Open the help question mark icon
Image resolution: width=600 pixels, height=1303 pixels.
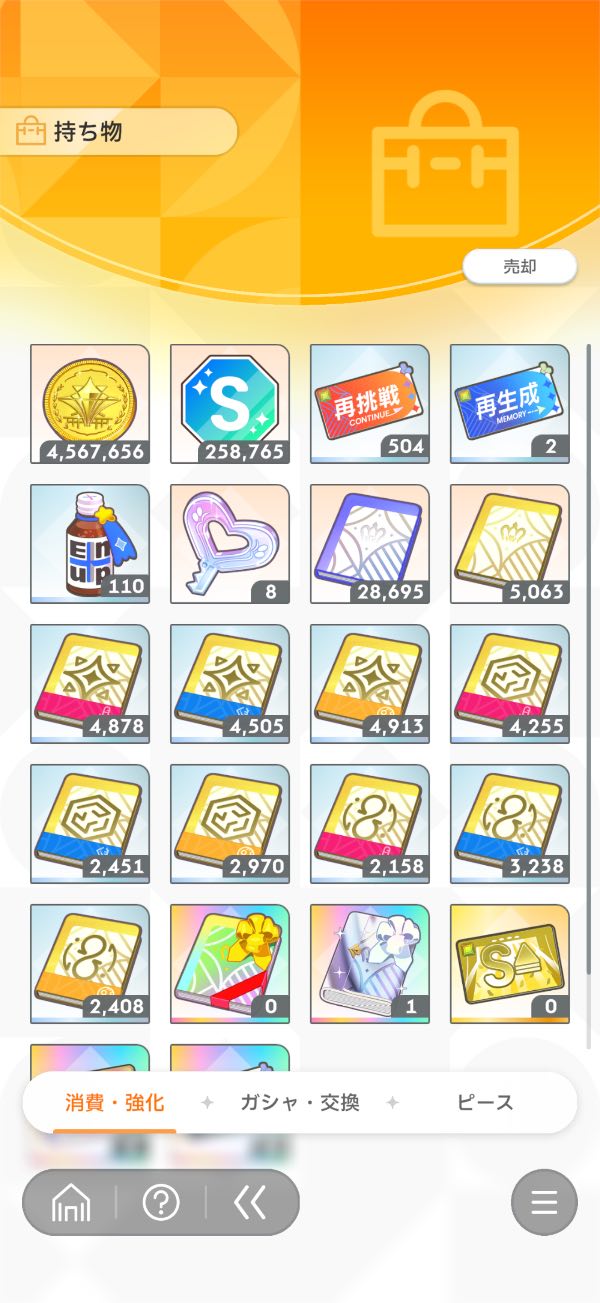161,1203
